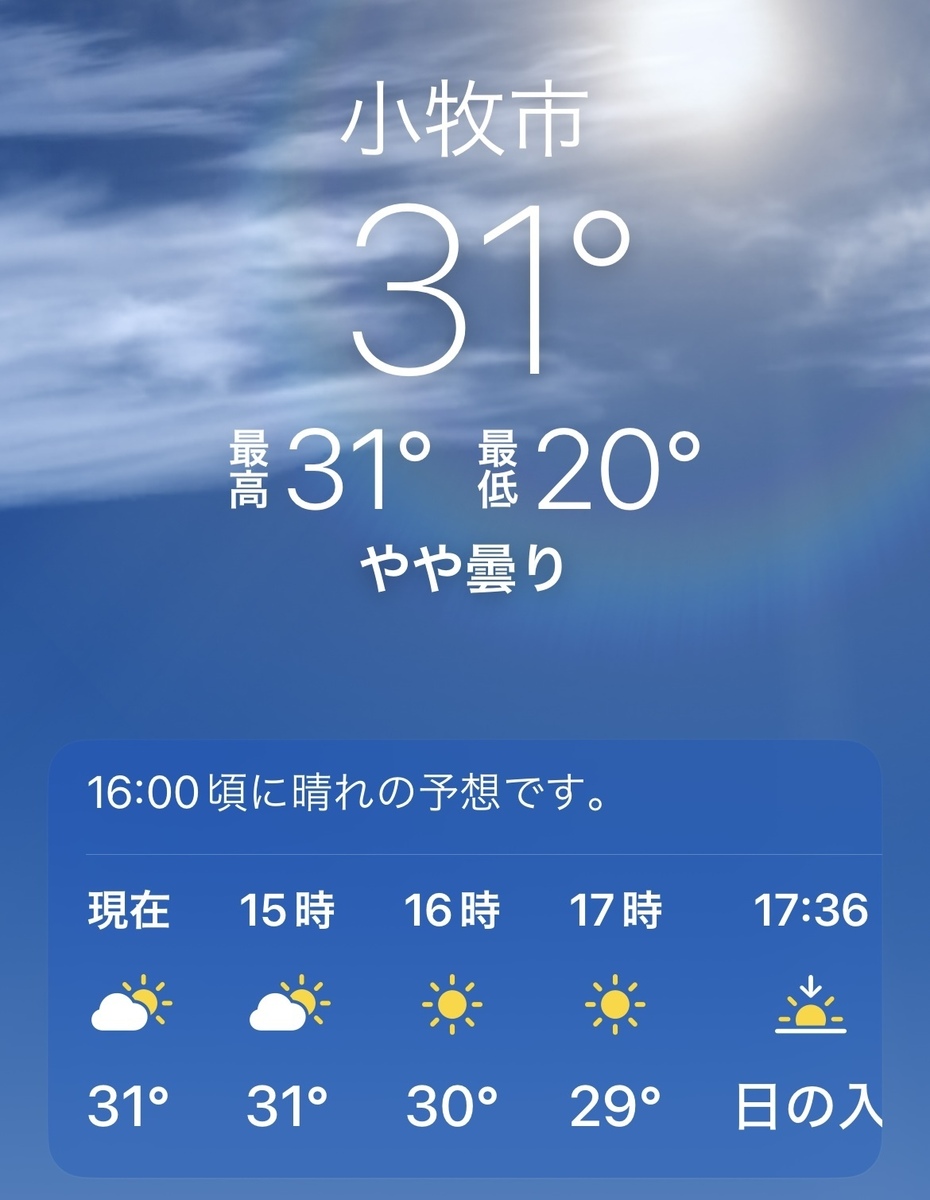Open the hourly forecast card
This screenshot has height=1200, width=930.
pyautogui.click(x=465, y=958)
